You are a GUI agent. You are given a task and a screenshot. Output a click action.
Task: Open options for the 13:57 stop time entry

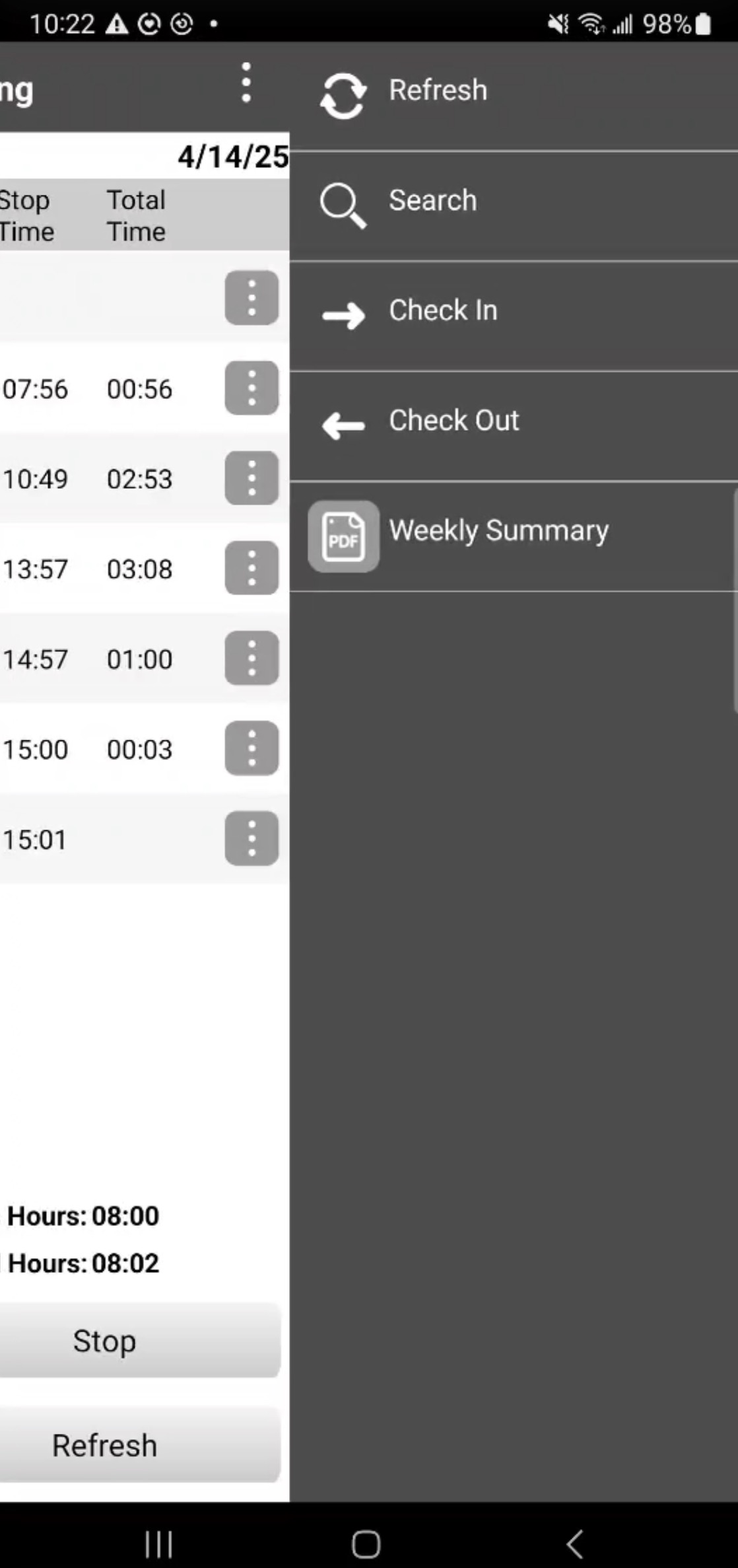pyautogui.click(x=252, y=569)
